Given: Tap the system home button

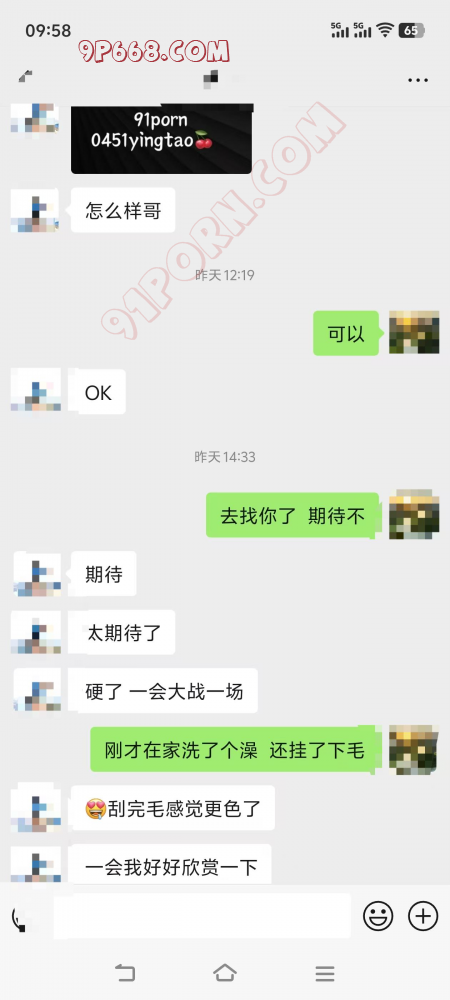Looking at the screenshot, I should (224, 973).
